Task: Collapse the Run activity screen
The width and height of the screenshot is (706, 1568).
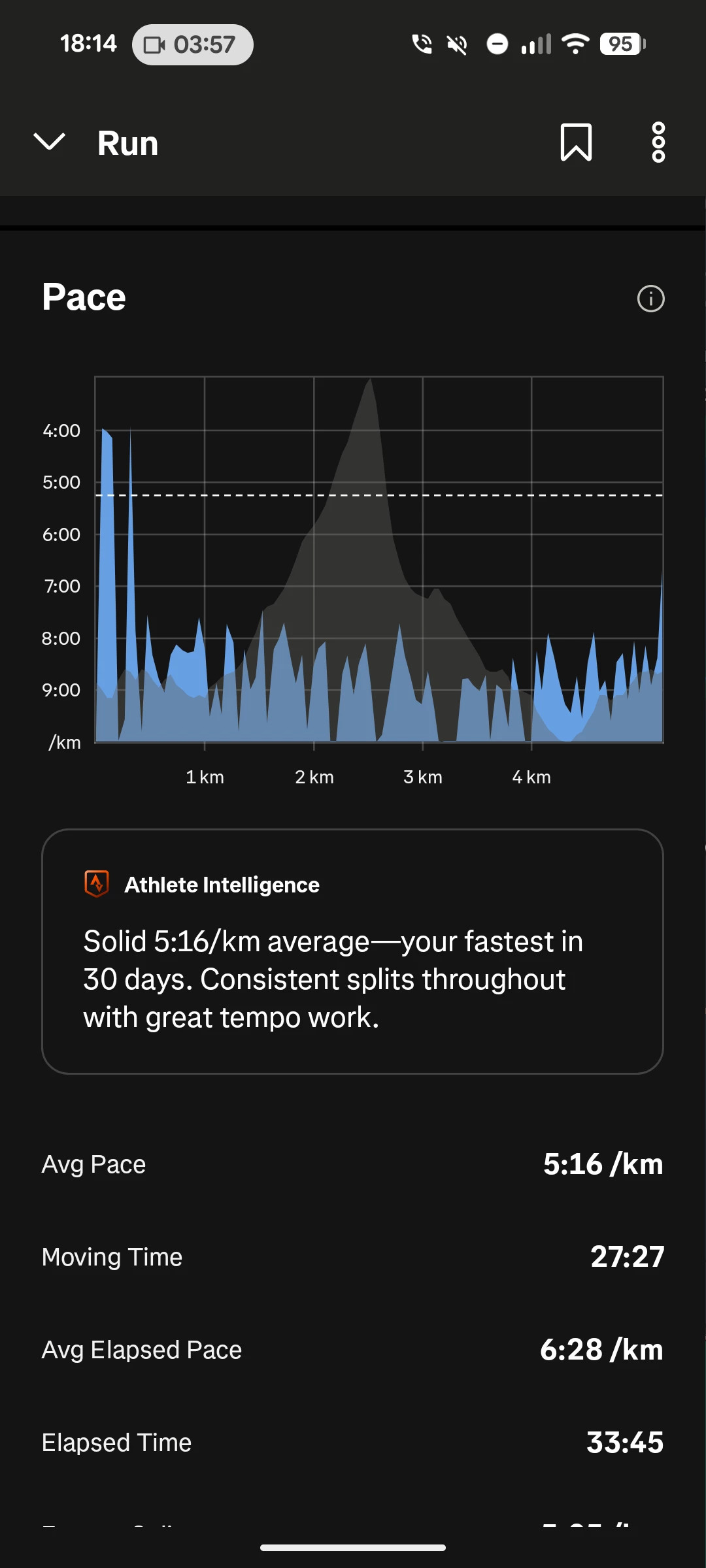Action: click(x=50, y=141)
